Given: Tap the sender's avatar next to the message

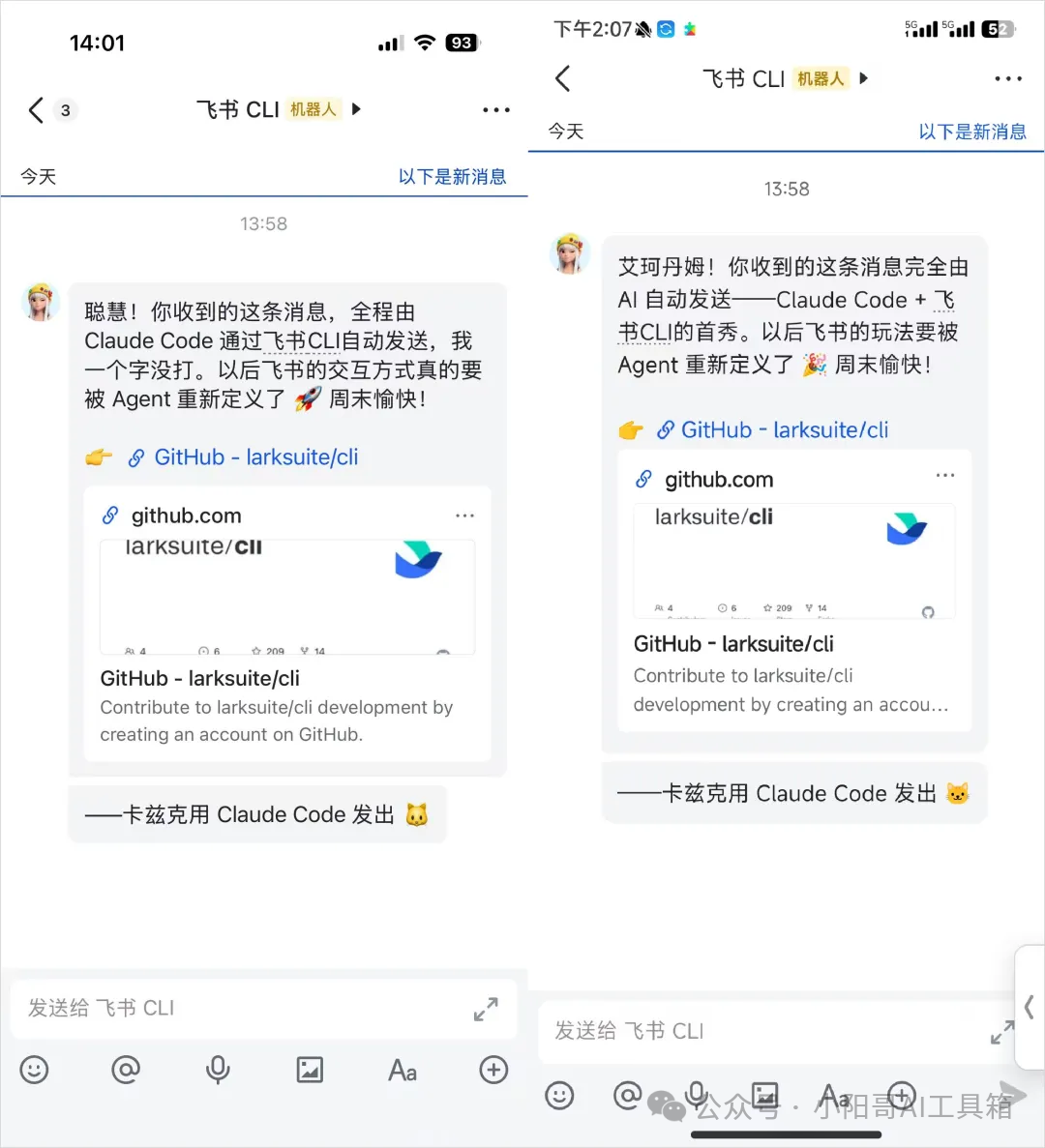Looking at the screenshot, I should [x=40, y=302].
